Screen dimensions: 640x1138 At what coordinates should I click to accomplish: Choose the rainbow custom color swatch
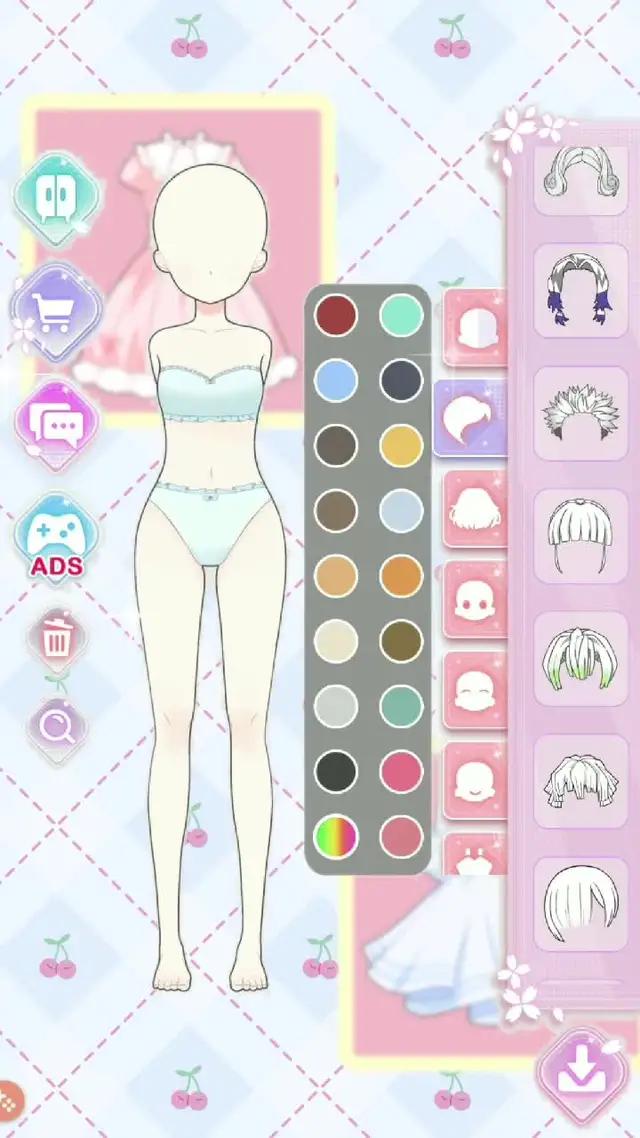point(336,836)
